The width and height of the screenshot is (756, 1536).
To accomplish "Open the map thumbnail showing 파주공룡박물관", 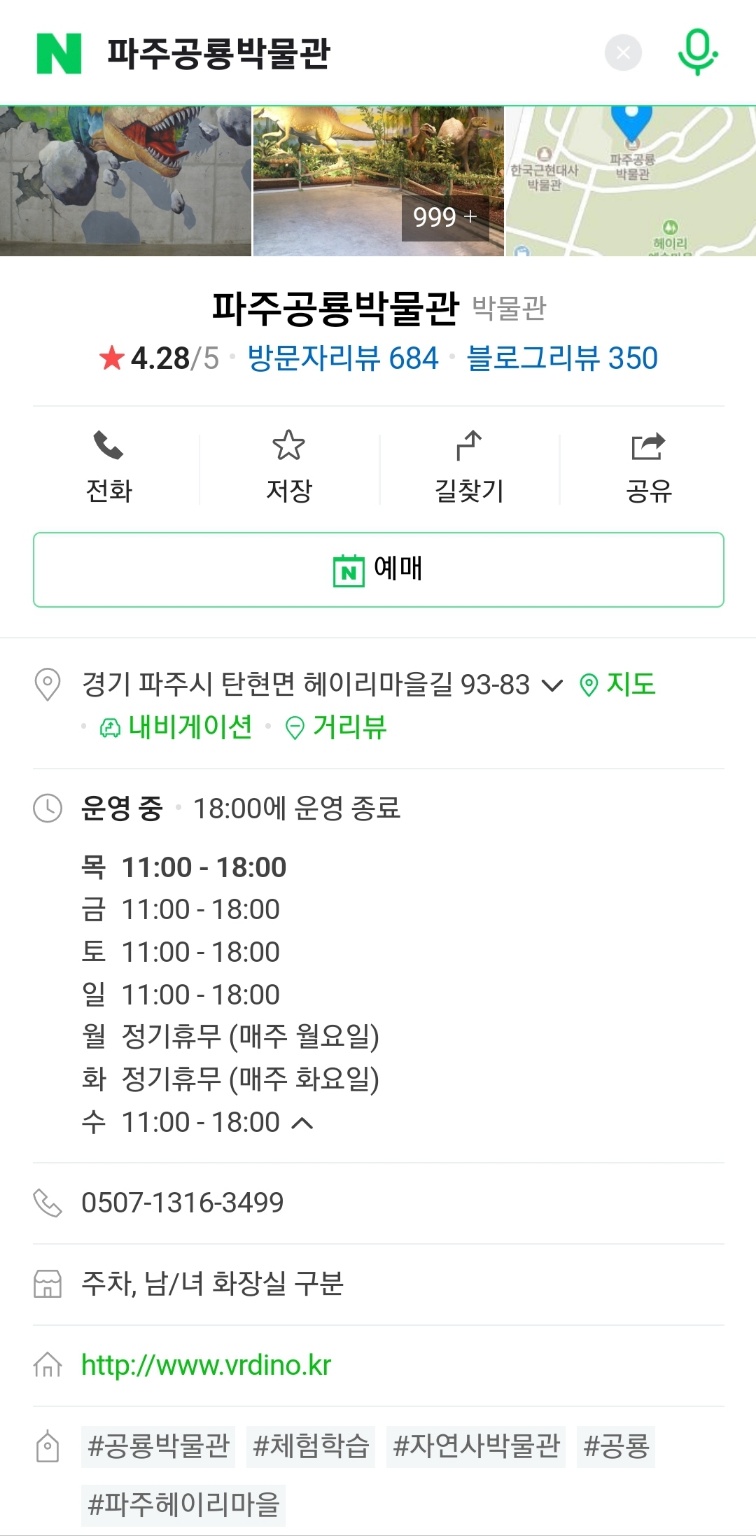I will click(631, 180).
